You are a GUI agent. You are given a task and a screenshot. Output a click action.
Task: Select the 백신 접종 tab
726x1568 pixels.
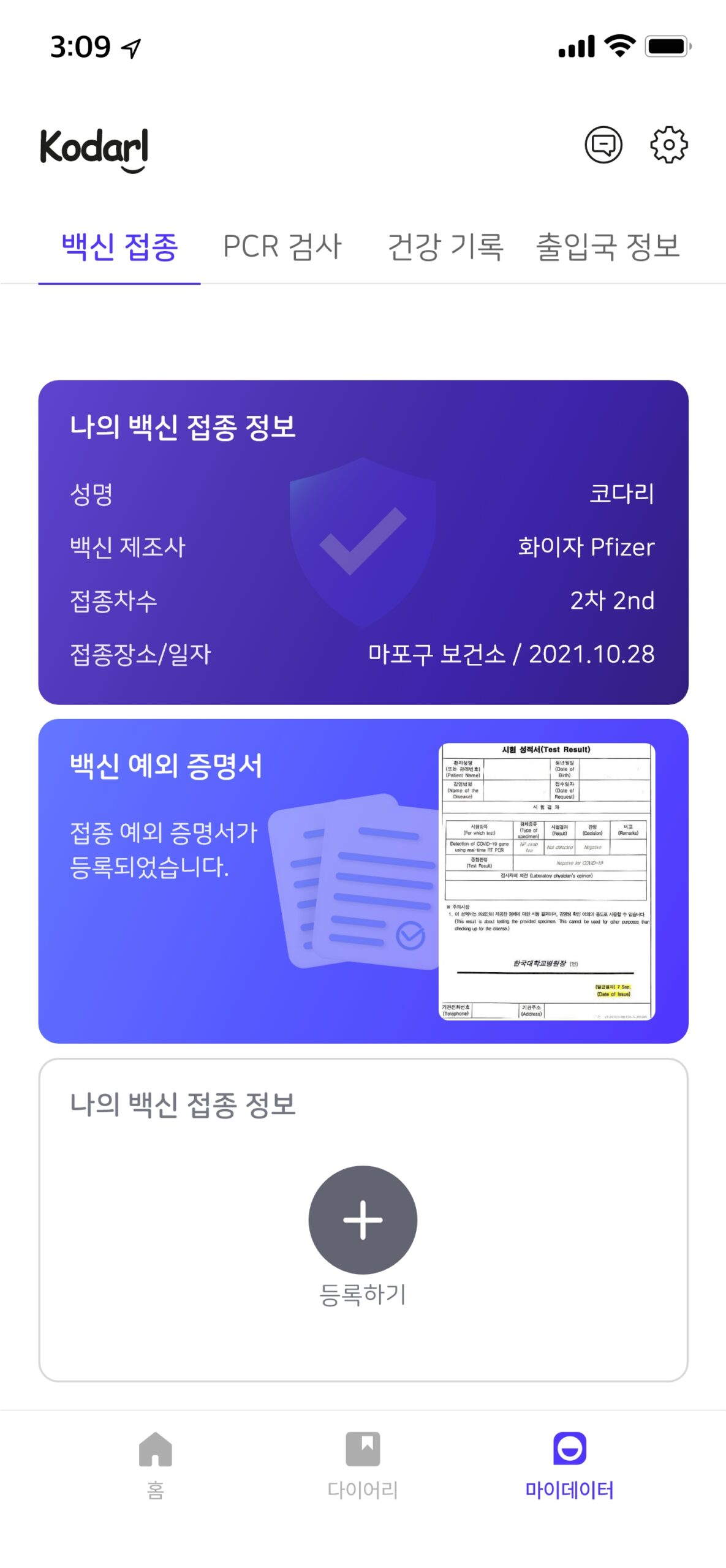tap(119, 247)
